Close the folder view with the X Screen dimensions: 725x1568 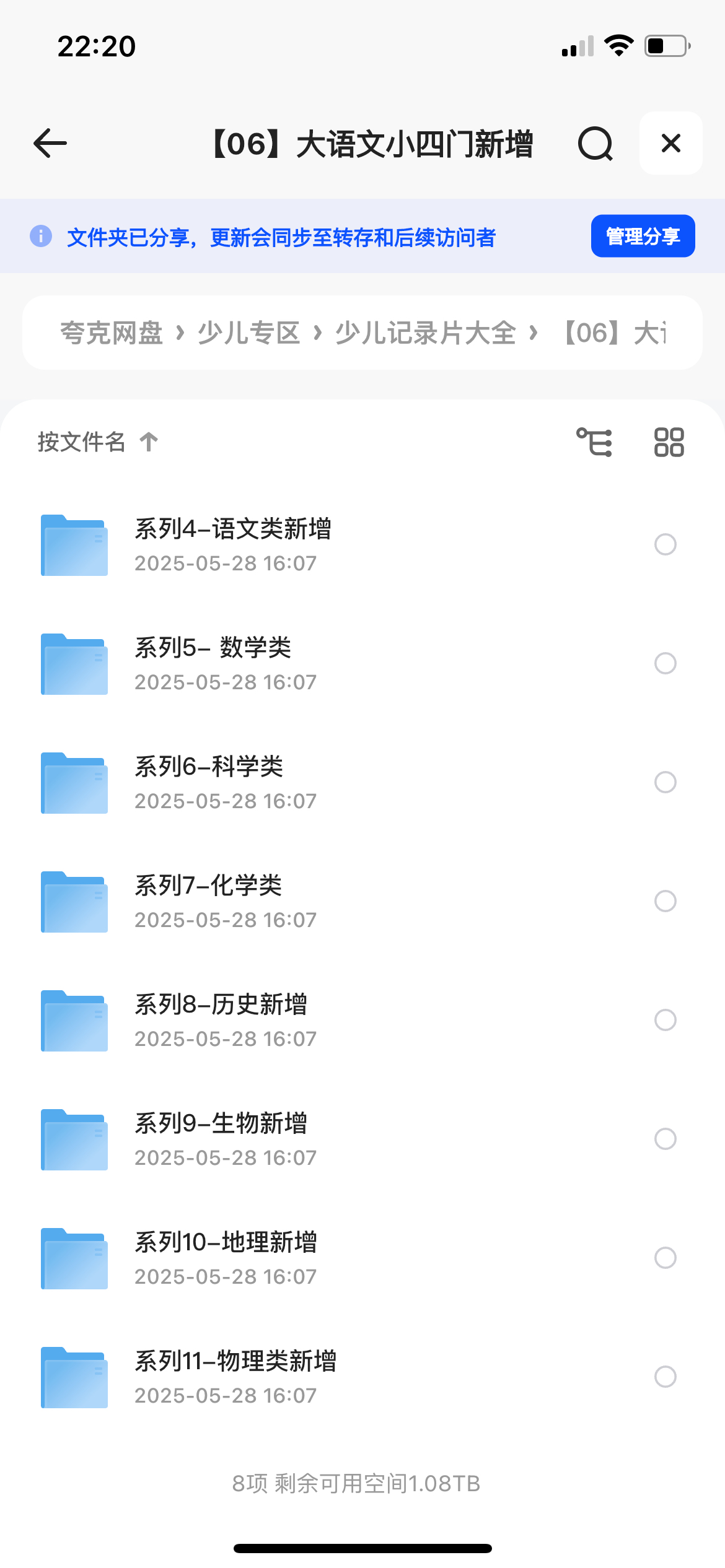[x=670, y=143]
